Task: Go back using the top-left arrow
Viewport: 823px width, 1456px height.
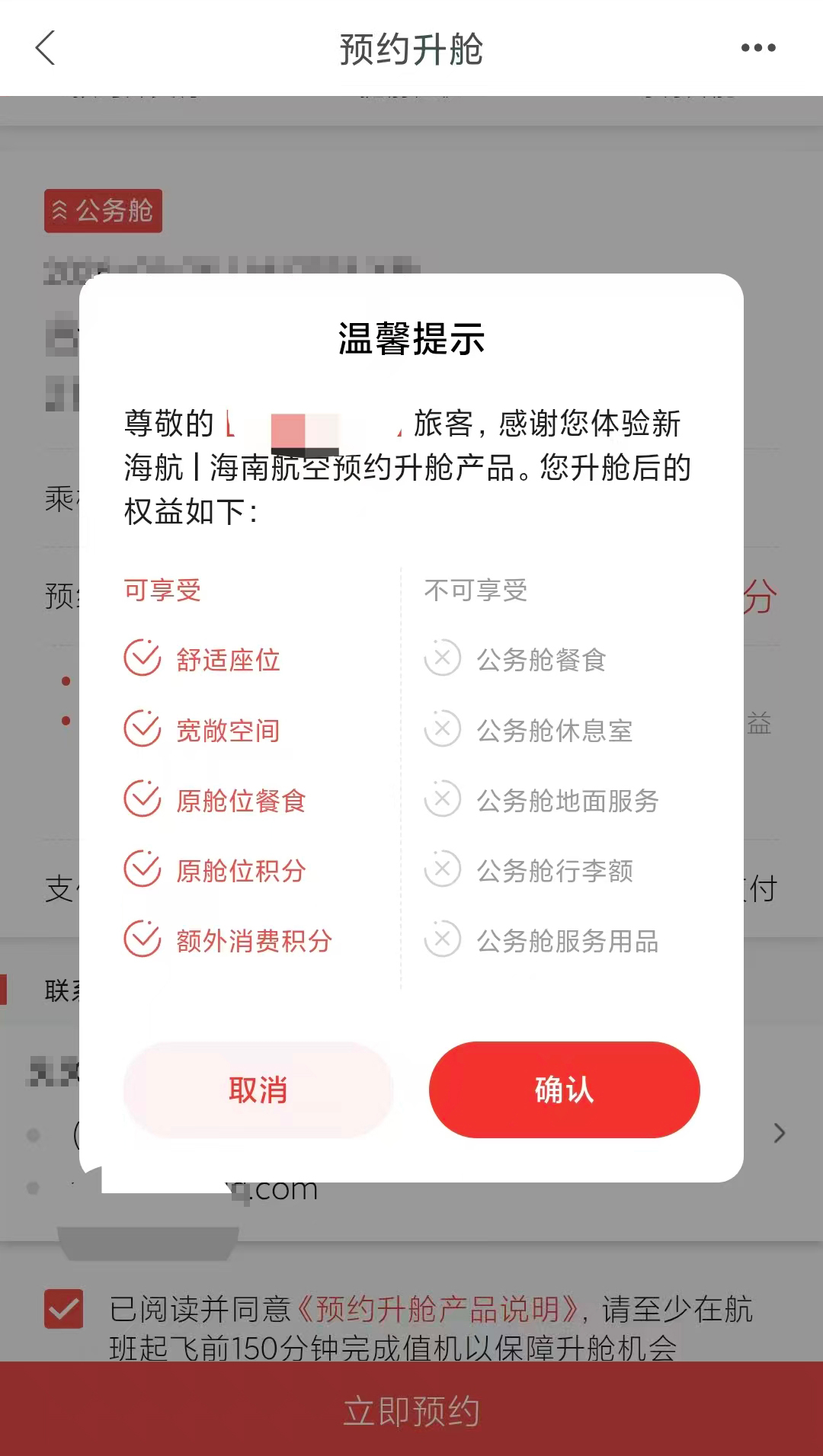Action: pyautogui.click(x=46, y=48)
